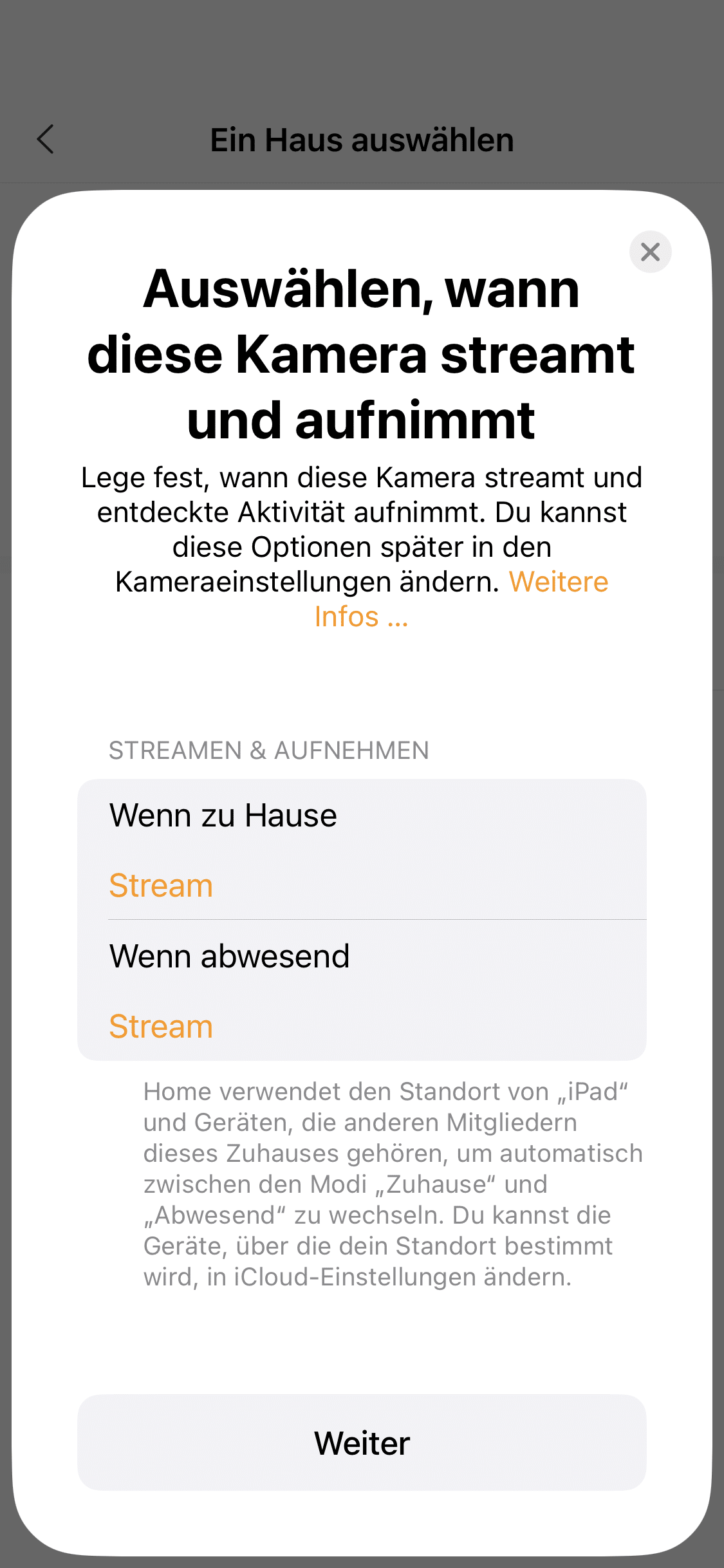Close the camera streaming setup sheet
Screen dimensions: 724x1568
tap(650, 252)
